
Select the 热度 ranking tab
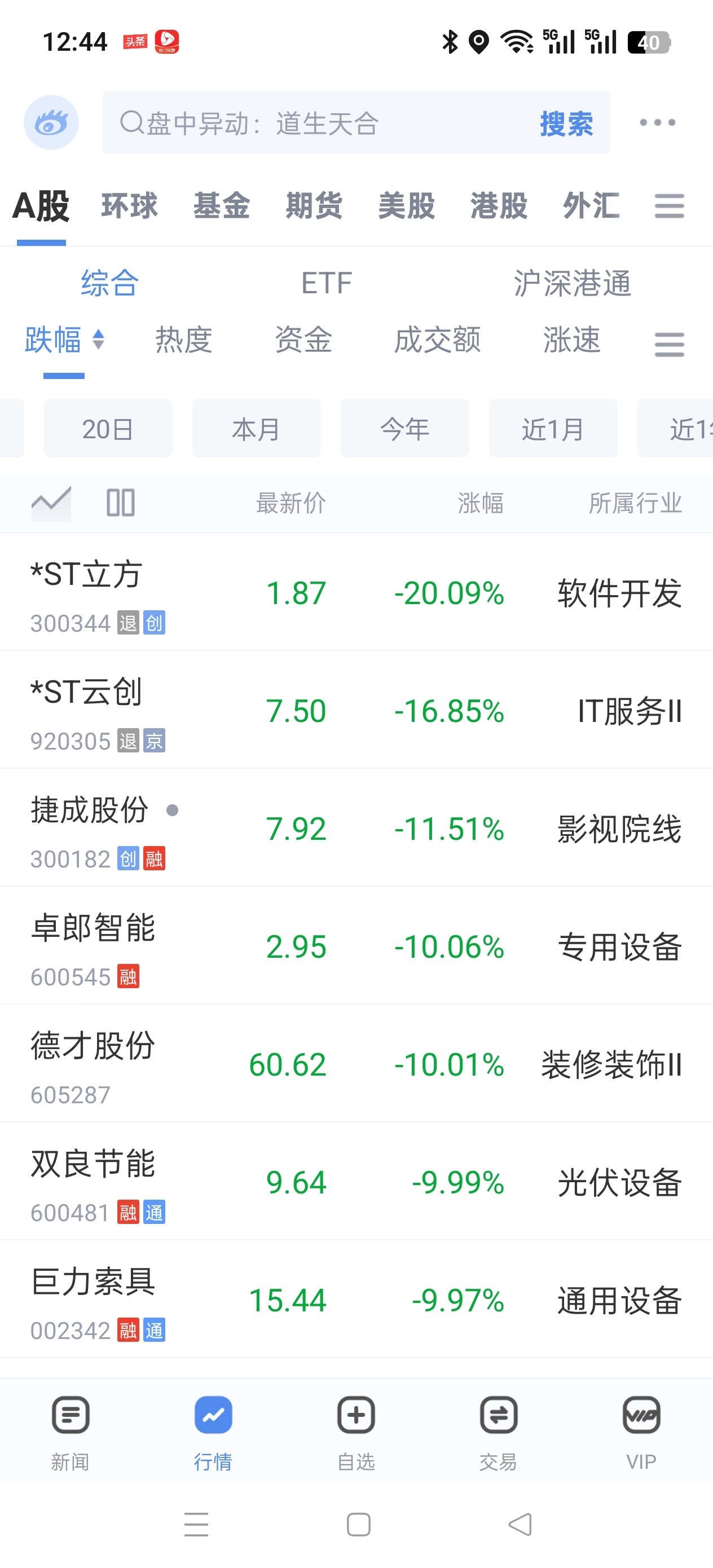[183, 340]
